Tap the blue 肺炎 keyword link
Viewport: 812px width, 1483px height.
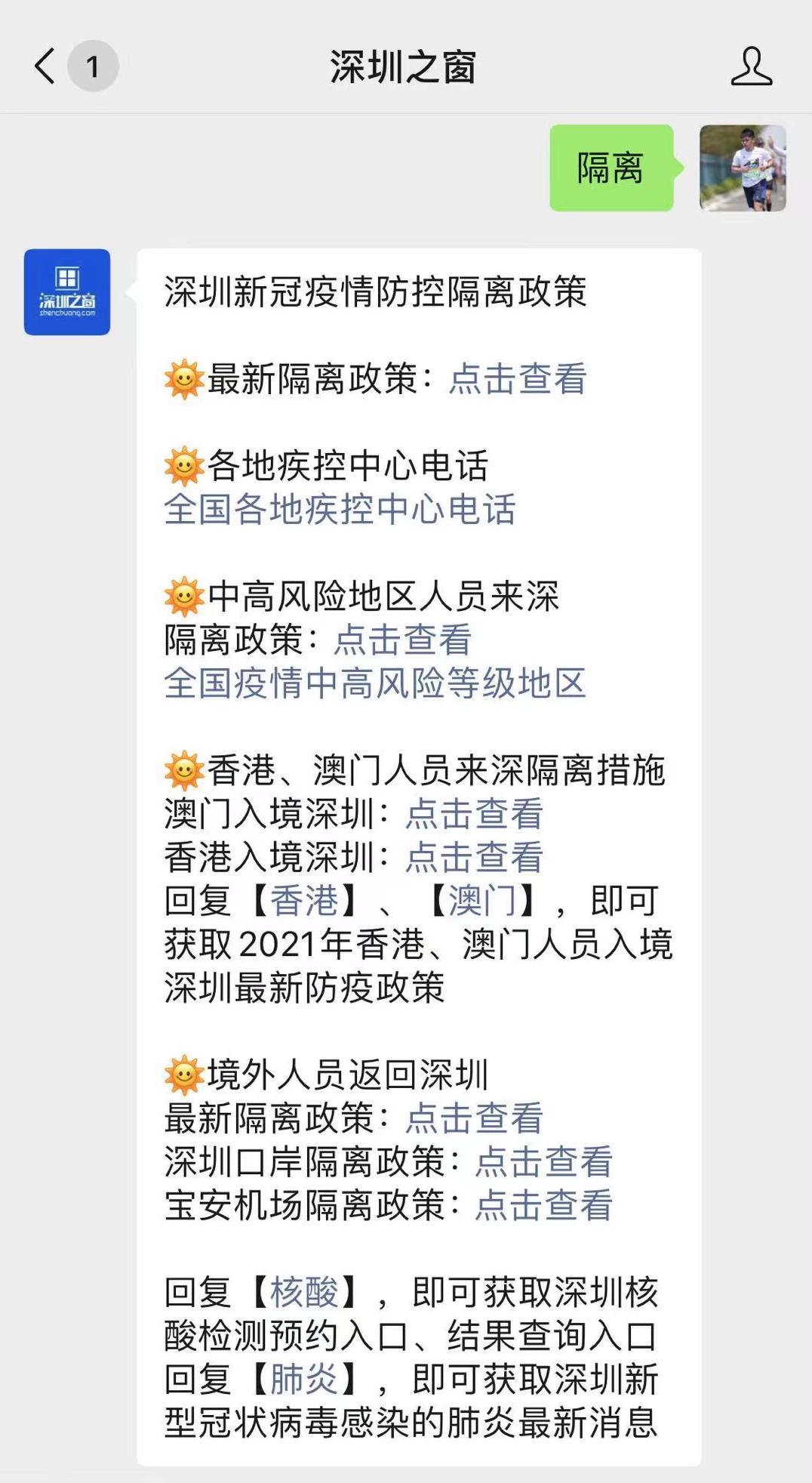305,1379
